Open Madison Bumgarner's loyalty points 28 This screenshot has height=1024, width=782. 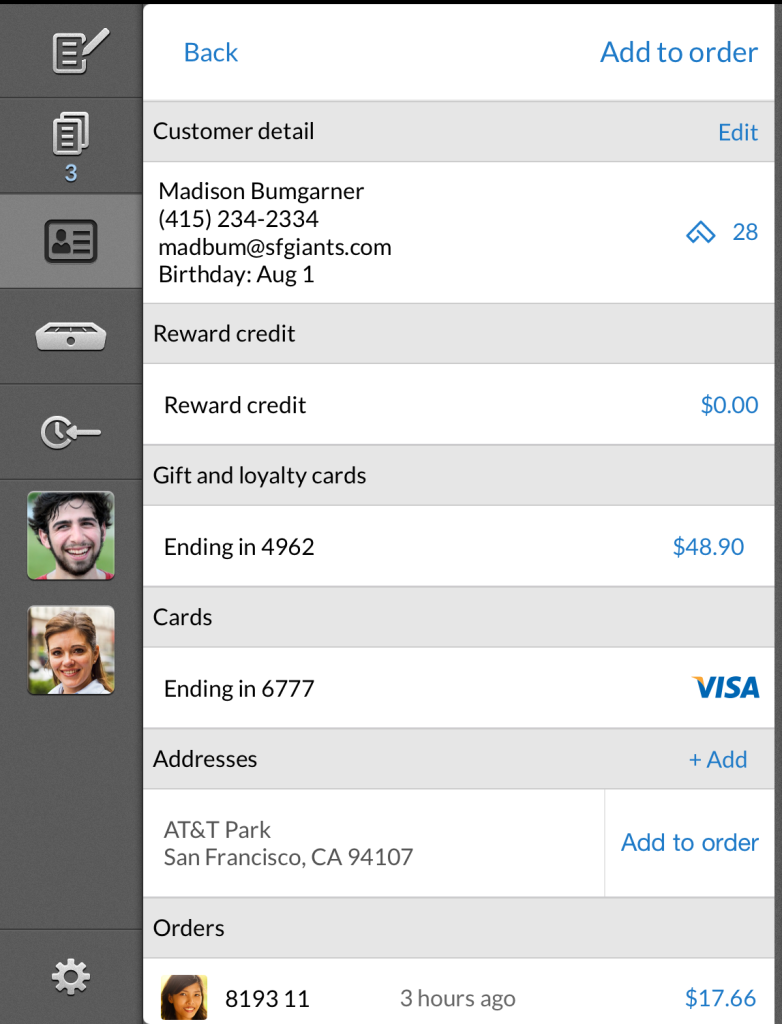722,232
